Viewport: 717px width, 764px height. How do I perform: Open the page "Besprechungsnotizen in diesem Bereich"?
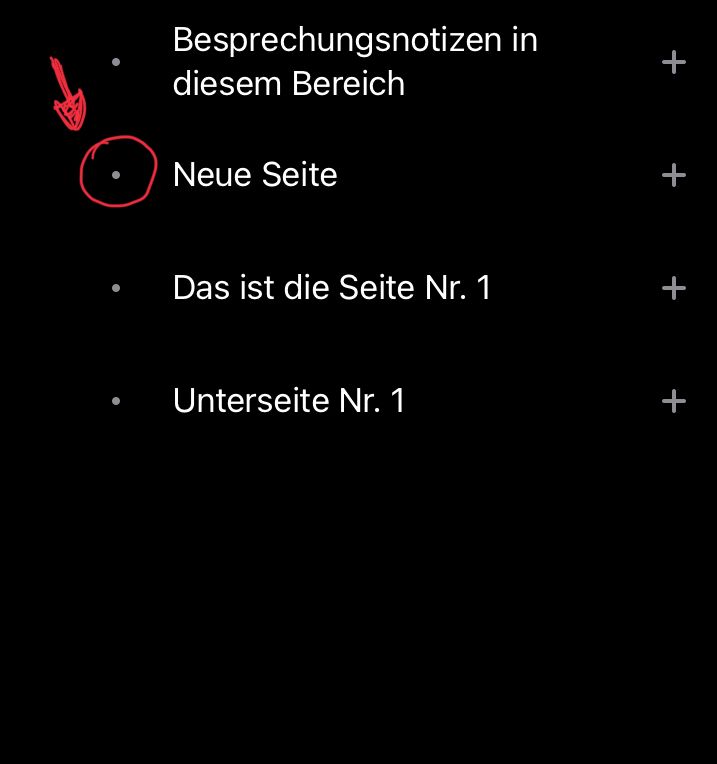coord(355,62)
